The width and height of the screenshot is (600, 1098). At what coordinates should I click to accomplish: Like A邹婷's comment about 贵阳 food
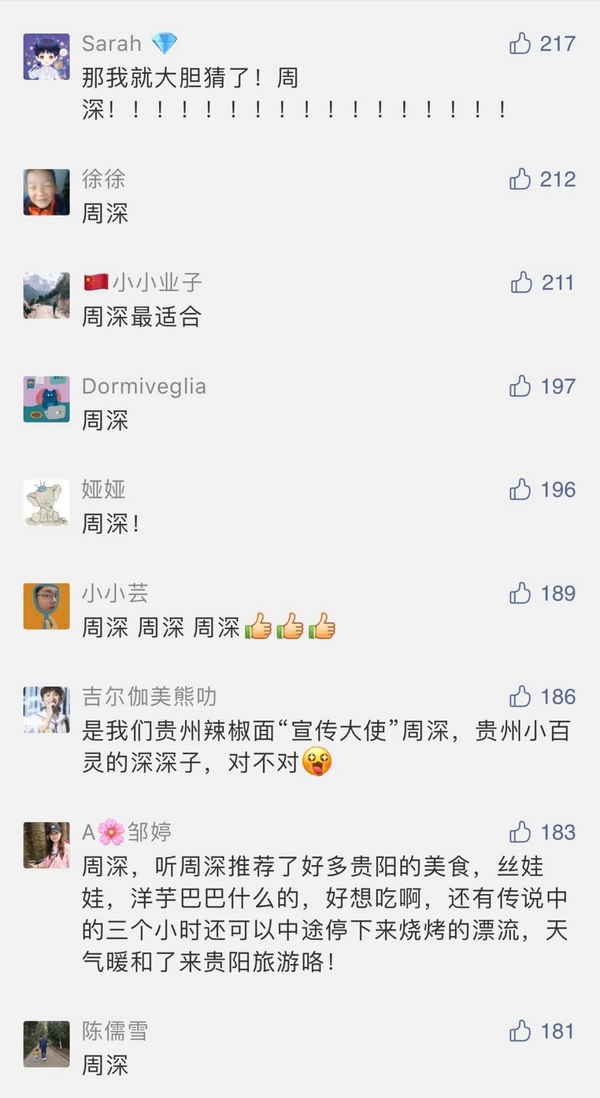click(x=520, y=832)
